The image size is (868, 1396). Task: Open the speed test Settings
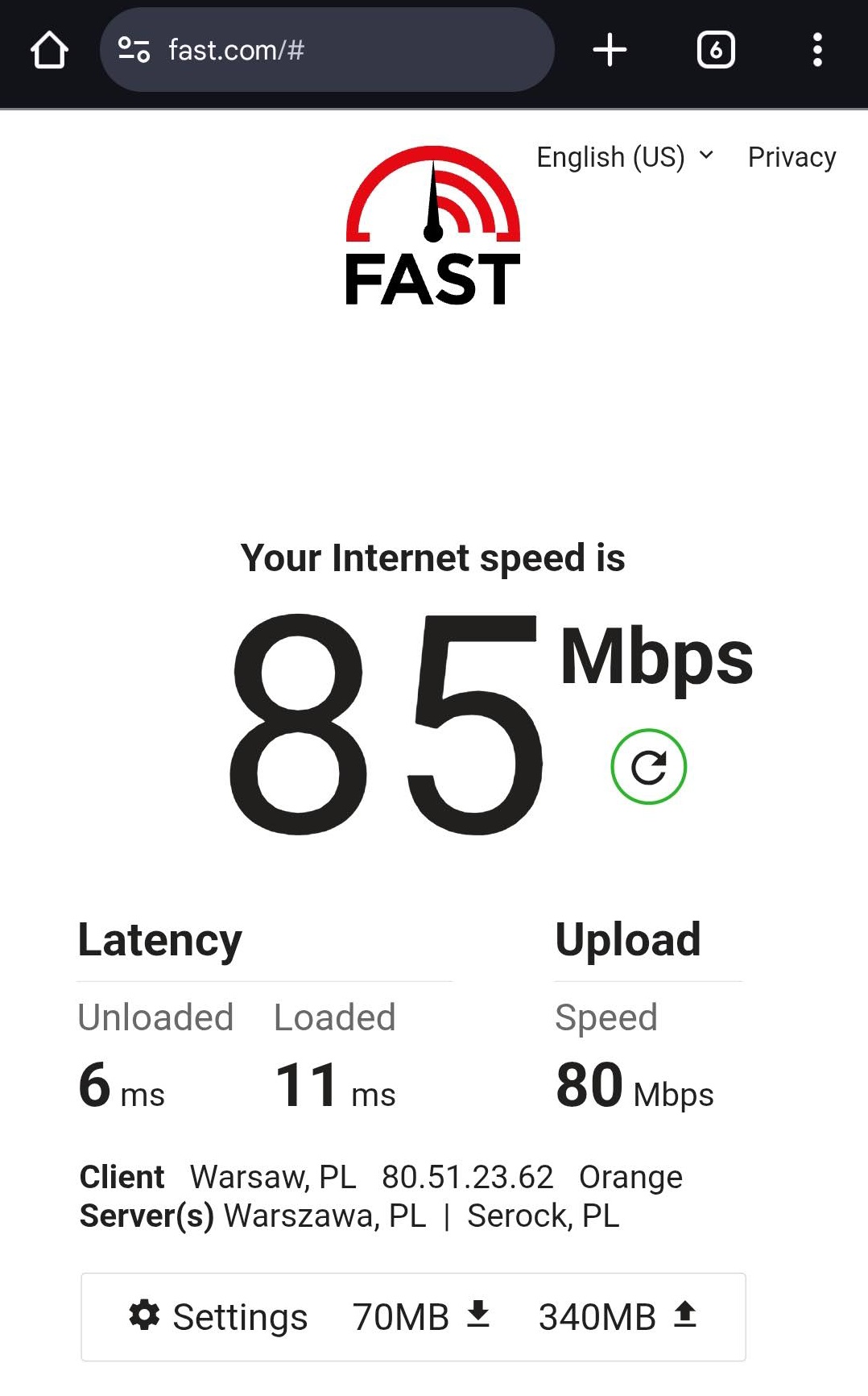tap(218, 1317)
